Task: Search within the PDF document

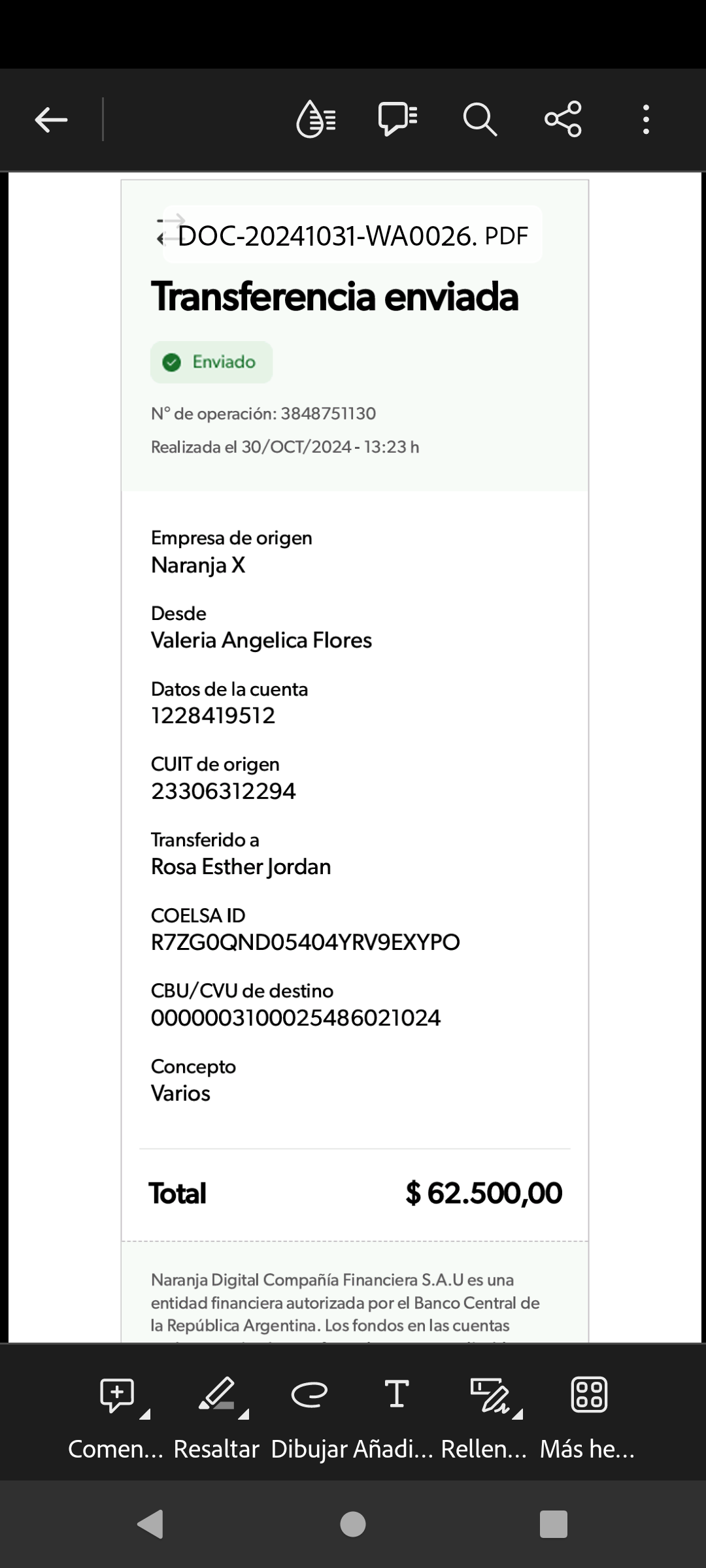Action: pos(480,120)
